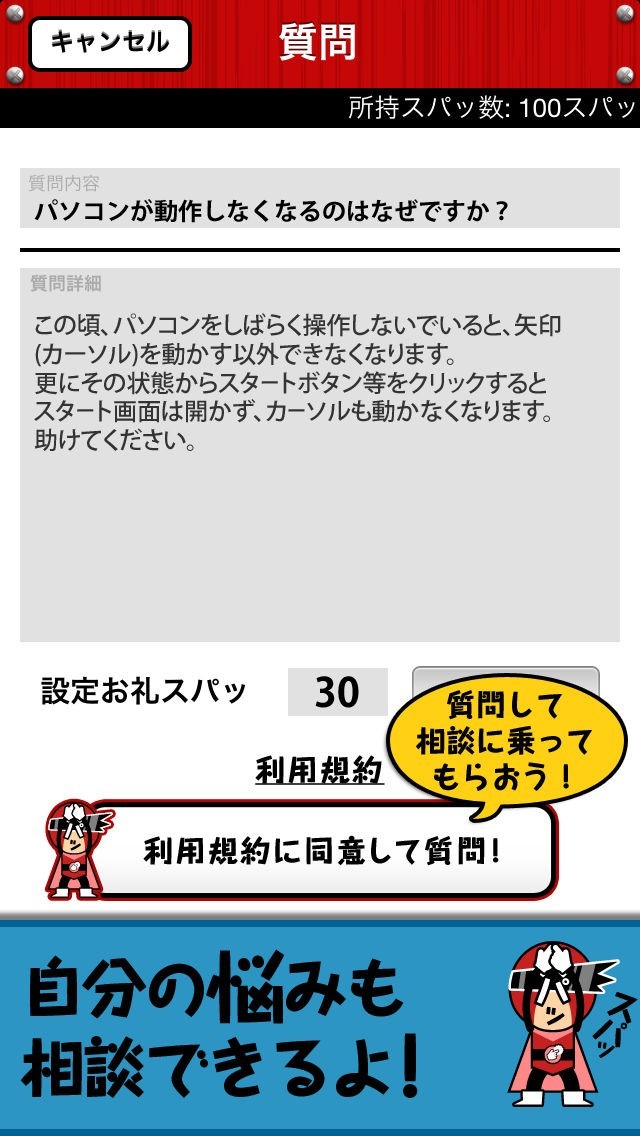The width and height of the screenshot is (640, 1136).
Task: Change the お礼スパッ amount of 30
Action: click(337, 692)
